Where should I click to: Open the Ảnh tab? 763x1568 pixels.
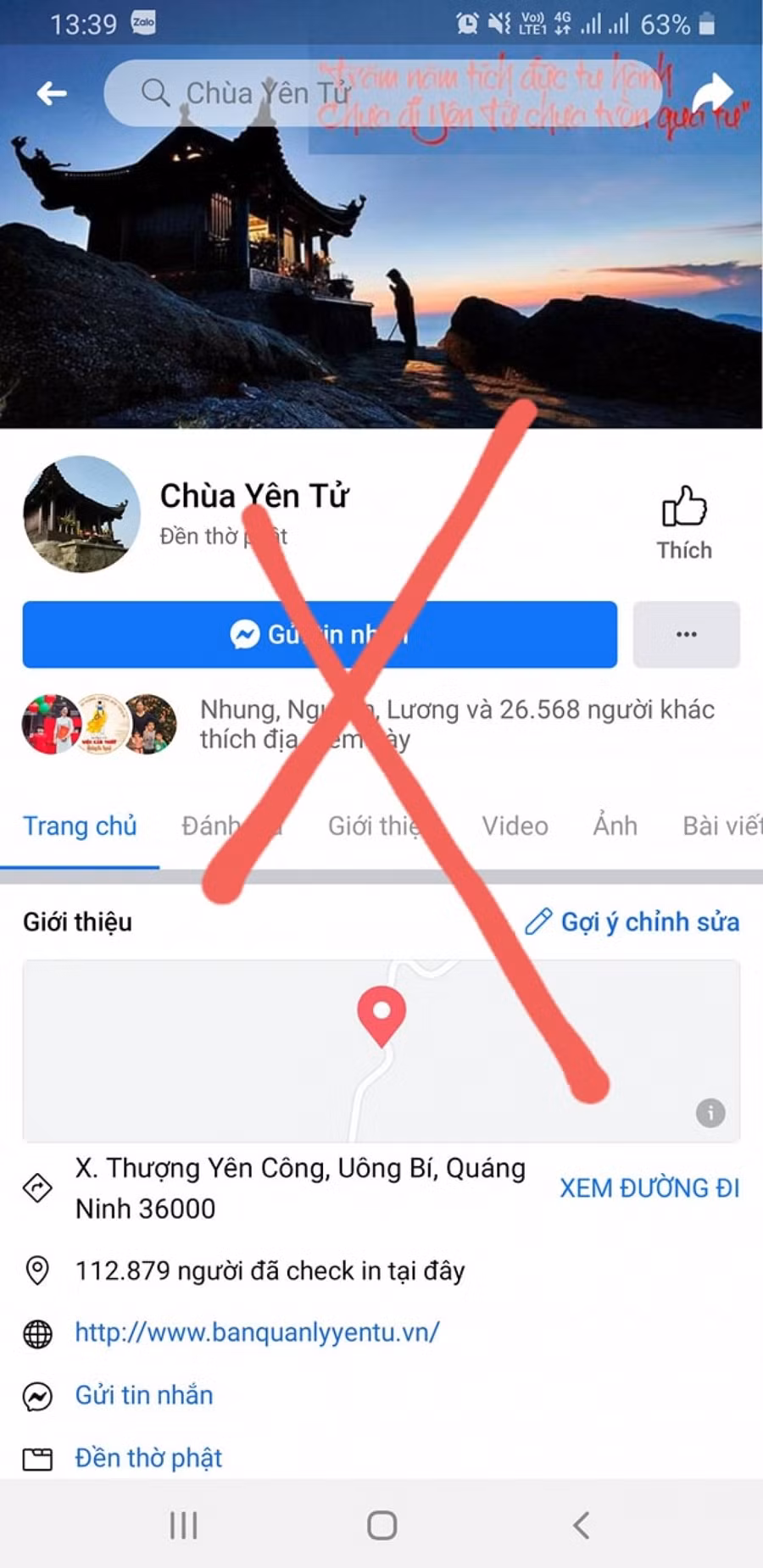[615, 826]
